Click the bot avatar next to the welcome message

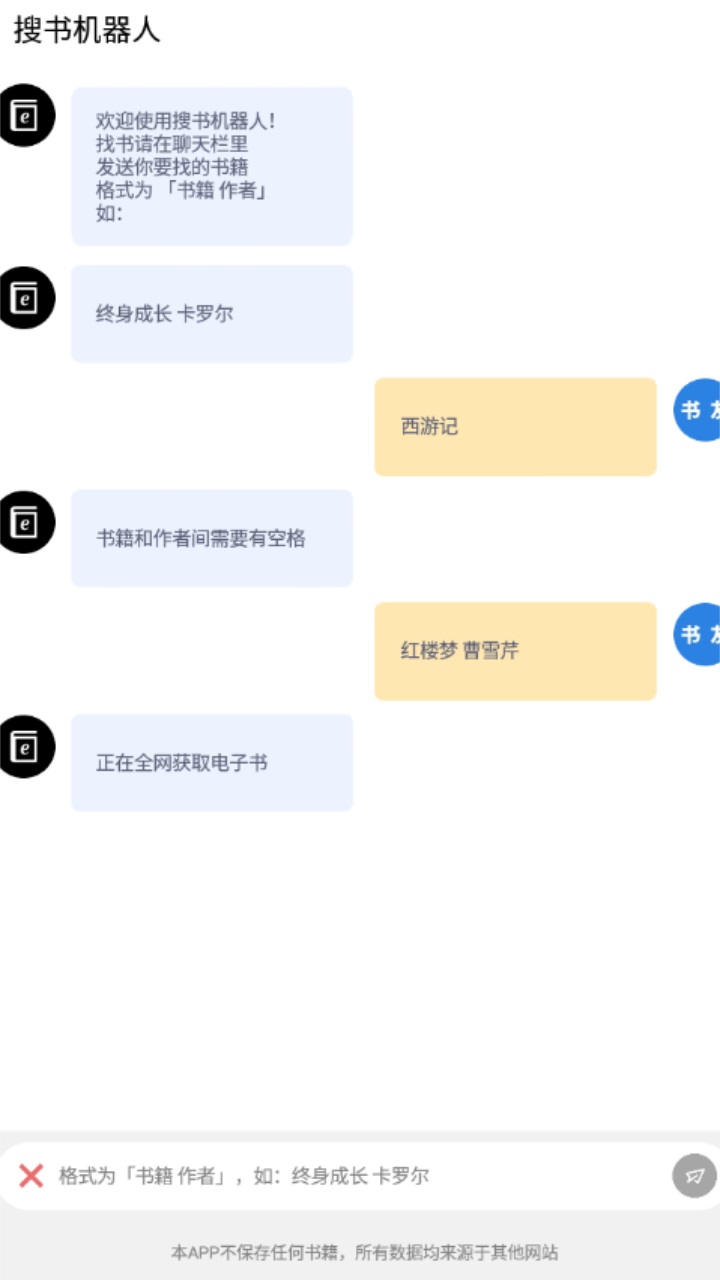pos(25,115)
